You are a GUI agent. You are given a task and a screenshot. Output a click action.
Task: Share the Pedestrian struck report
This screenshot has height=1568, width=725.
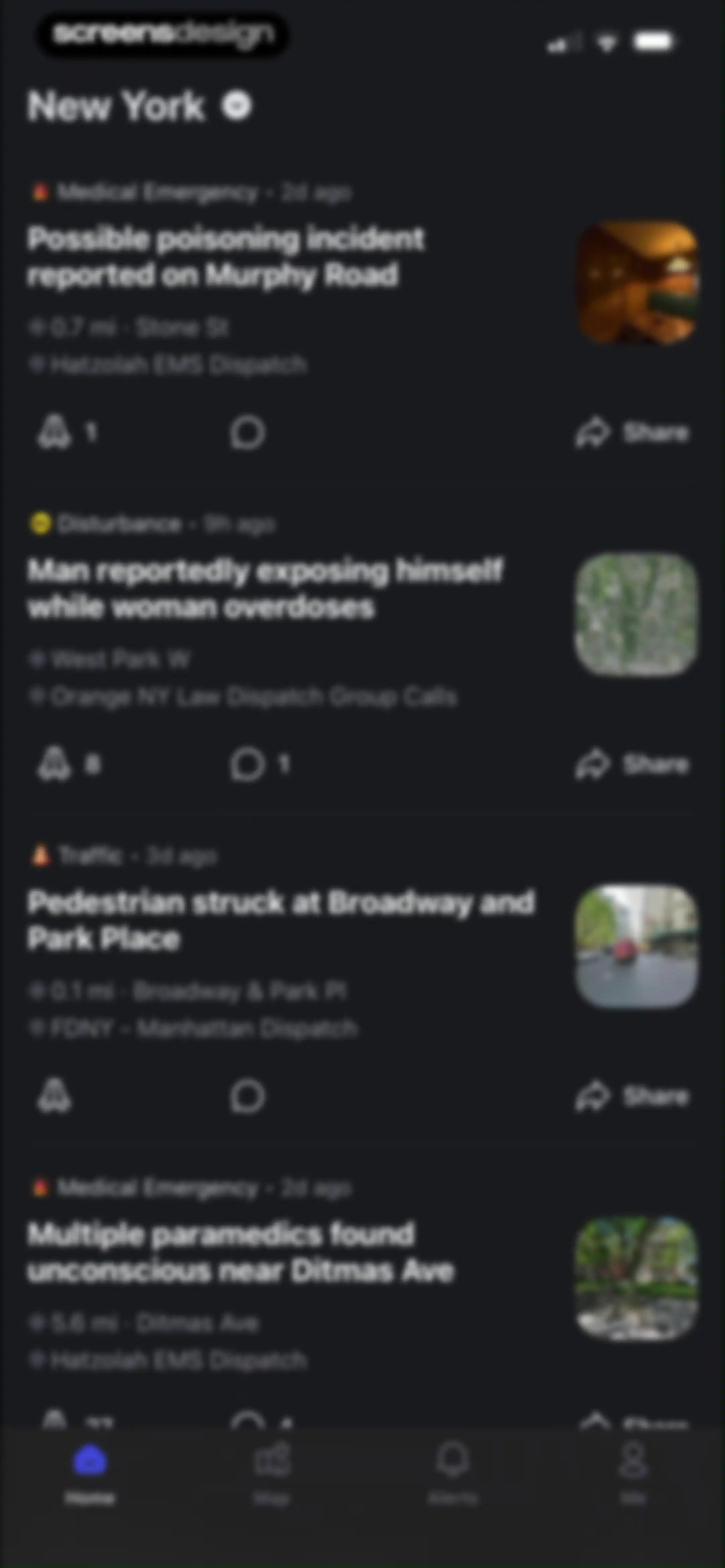tap(632, 1096)
